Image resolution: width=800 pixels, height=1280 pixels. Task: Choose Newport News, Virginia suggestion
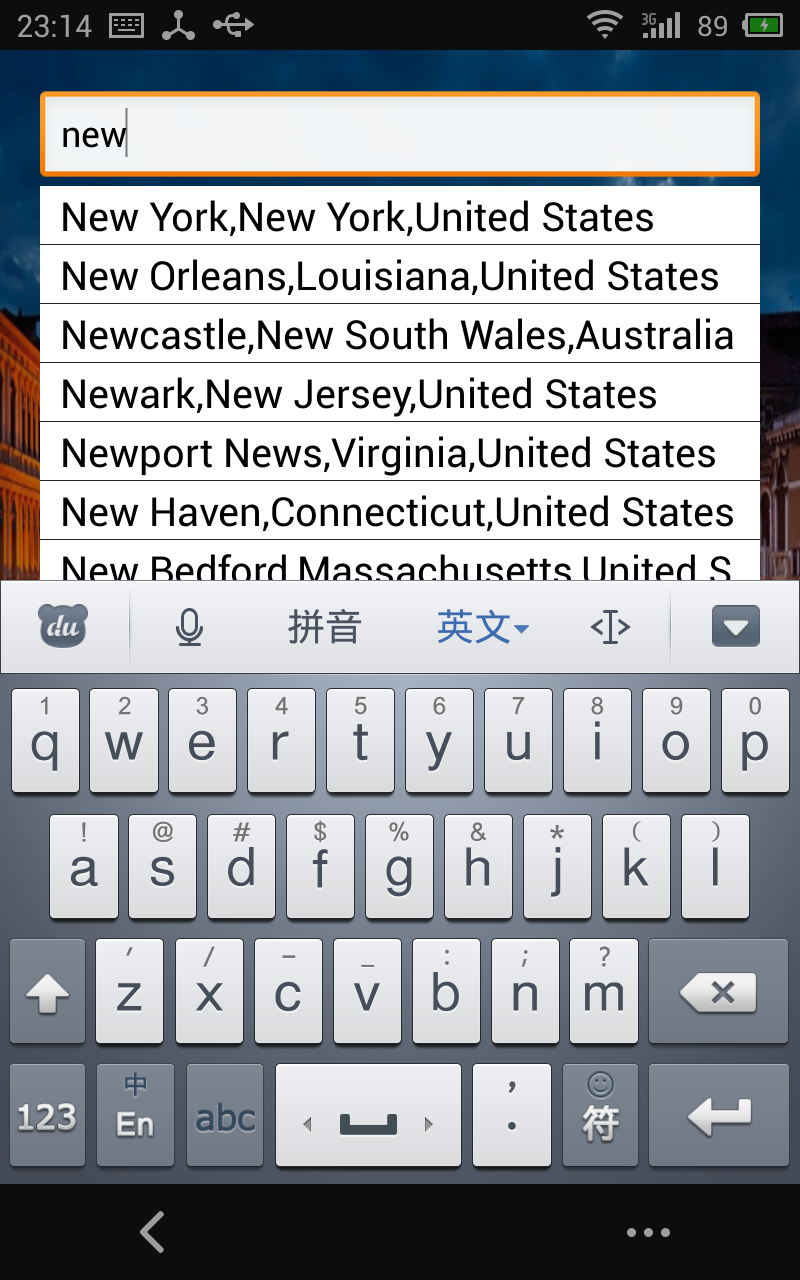click(x=400, y=452)
